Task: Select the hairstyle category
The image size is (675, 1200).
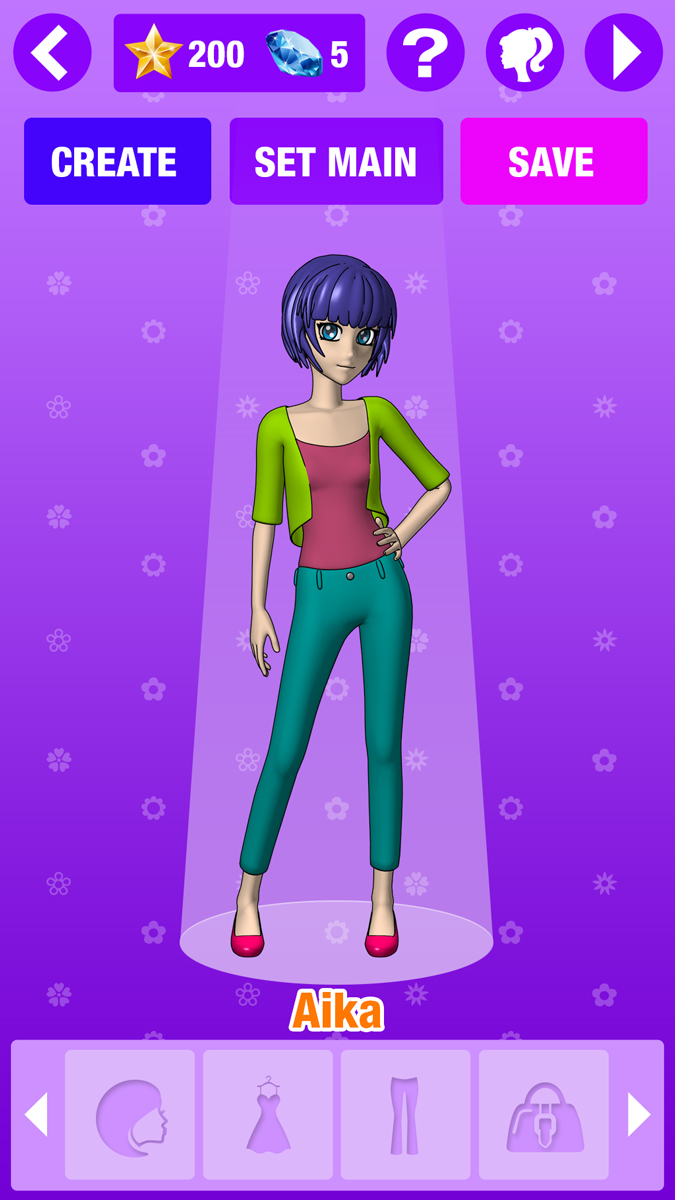Action: pyautogui.click(x=130, y=1114)
